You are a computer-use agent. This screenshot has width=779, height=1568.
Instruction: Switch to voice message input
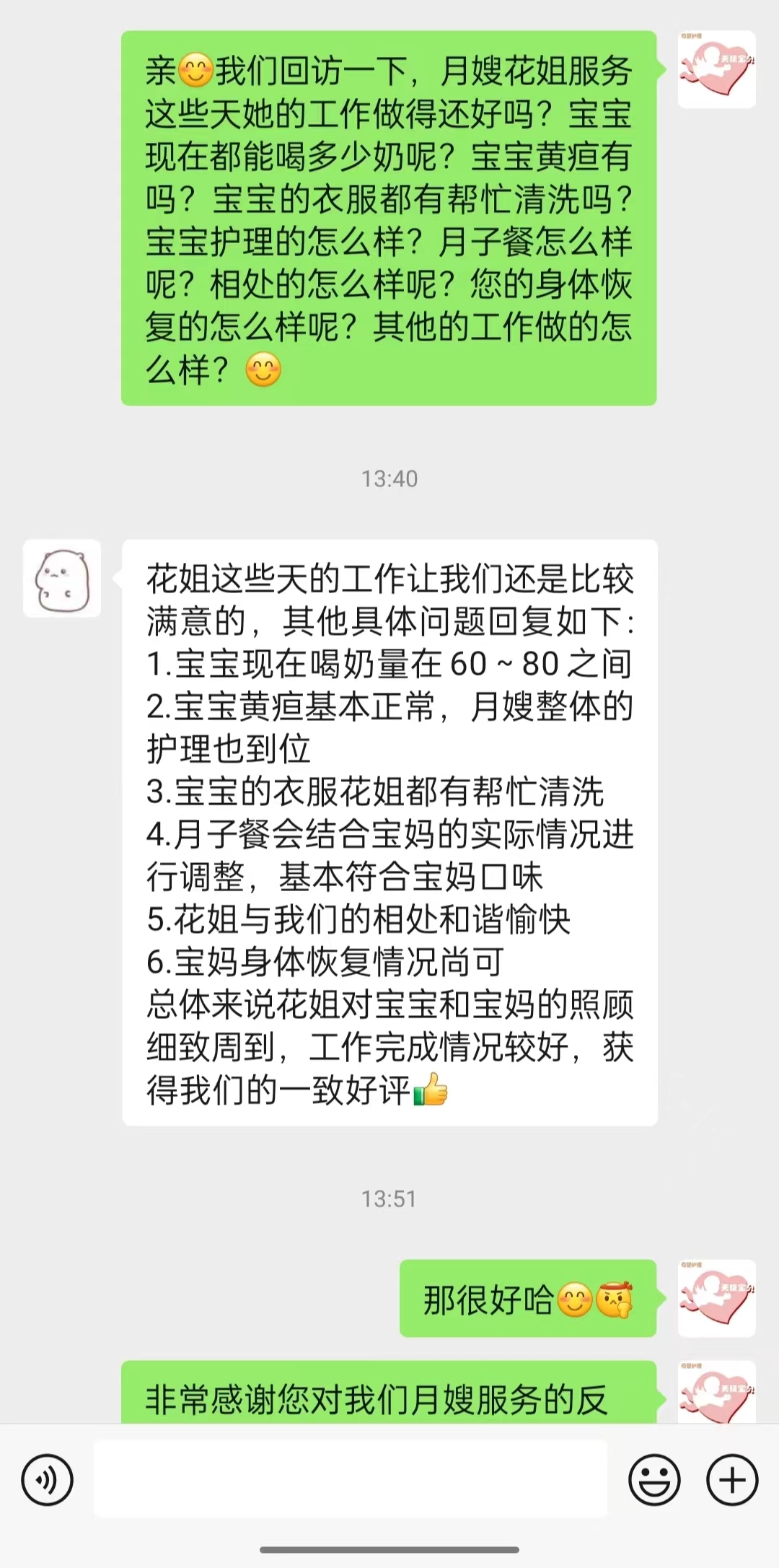click(x=47, y=1480)
